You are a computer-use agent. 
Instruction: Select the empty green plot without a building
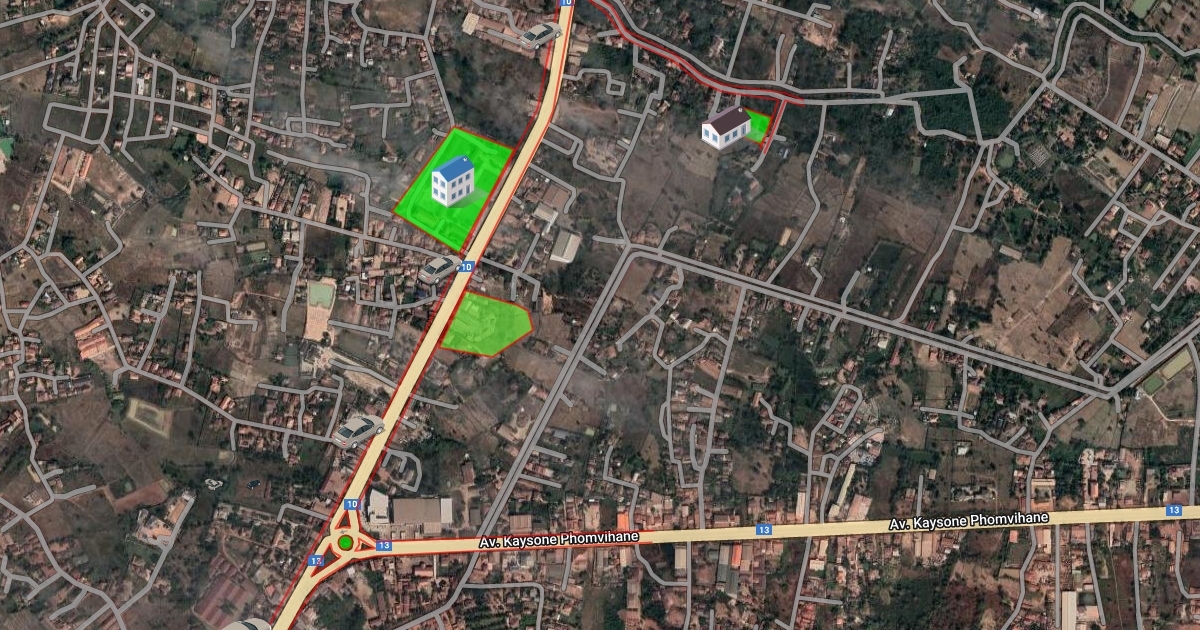pyautogui.click(x=486, y=324)
